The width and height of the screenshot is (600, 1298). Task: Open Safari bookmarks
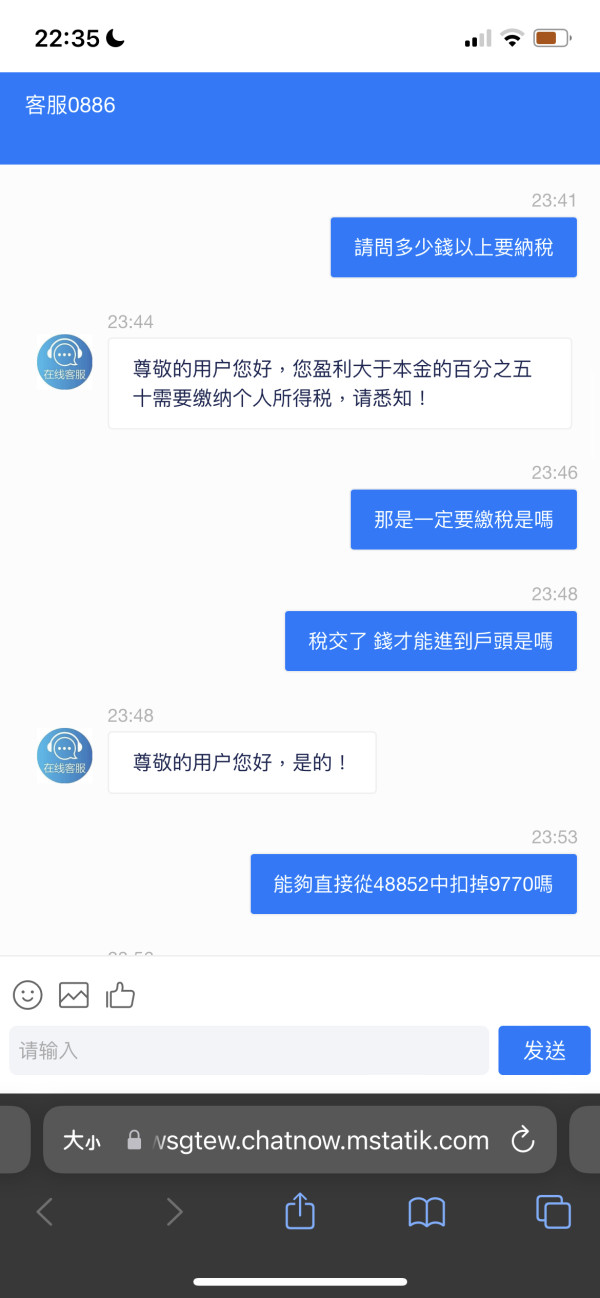(x=427, y=1213)
